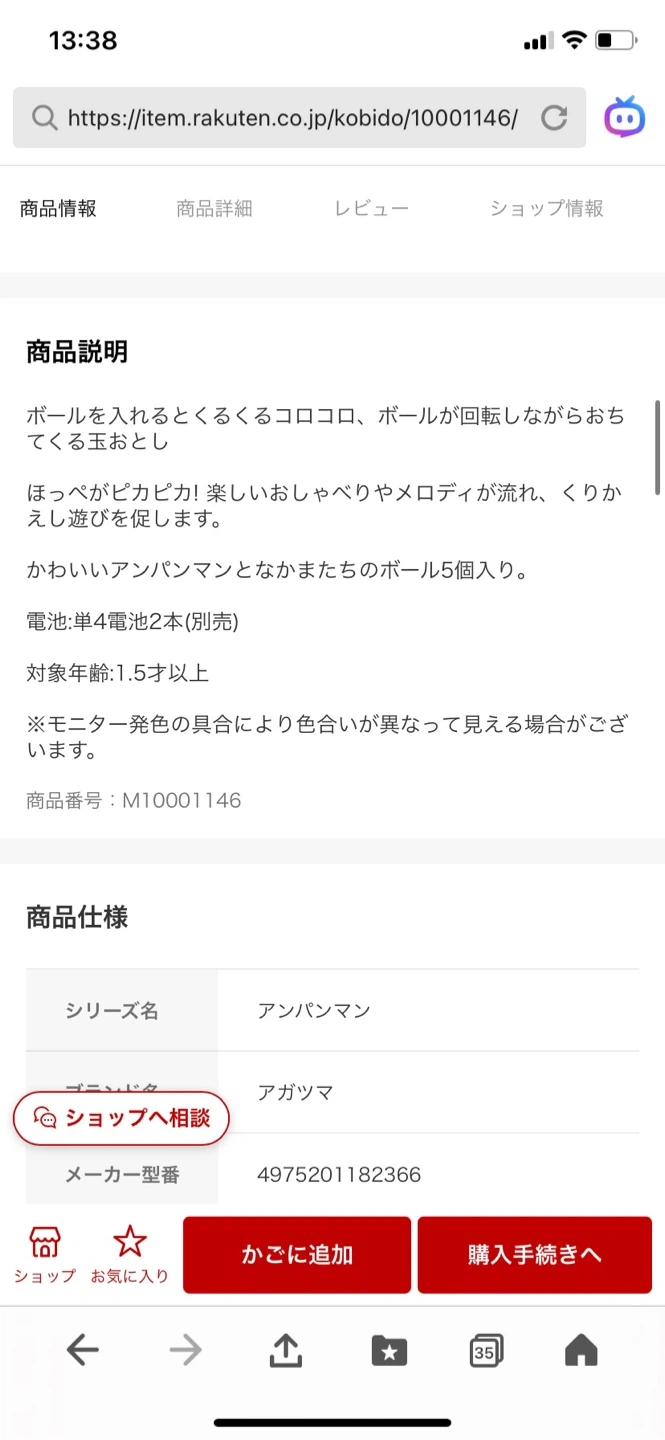Open the ショップ store page
The height and width of the screenshot is (1440, 665).
[x=44, y=1254]
